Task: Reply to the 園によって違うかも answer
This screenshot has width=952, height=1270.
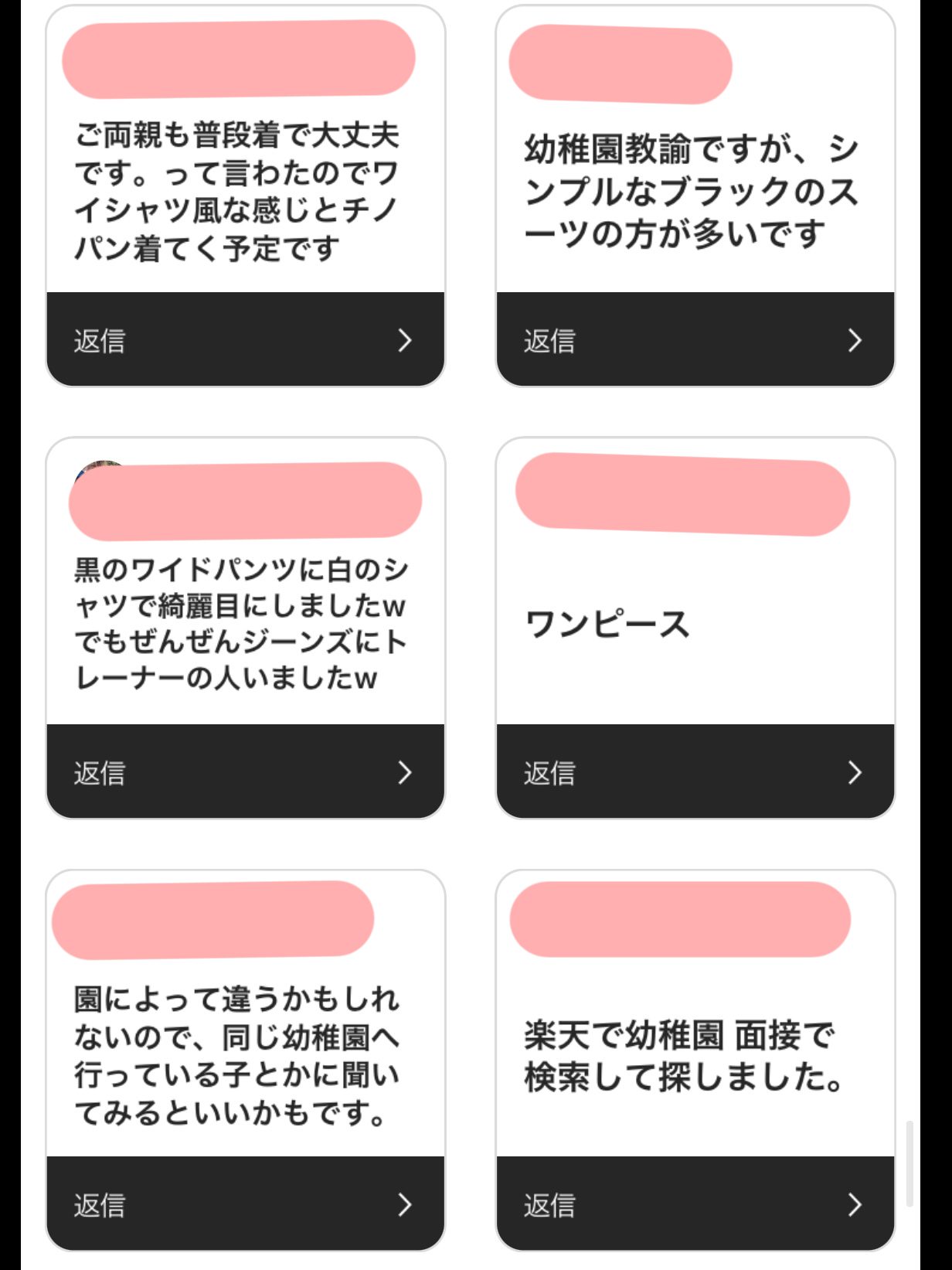Action: 245,1204
